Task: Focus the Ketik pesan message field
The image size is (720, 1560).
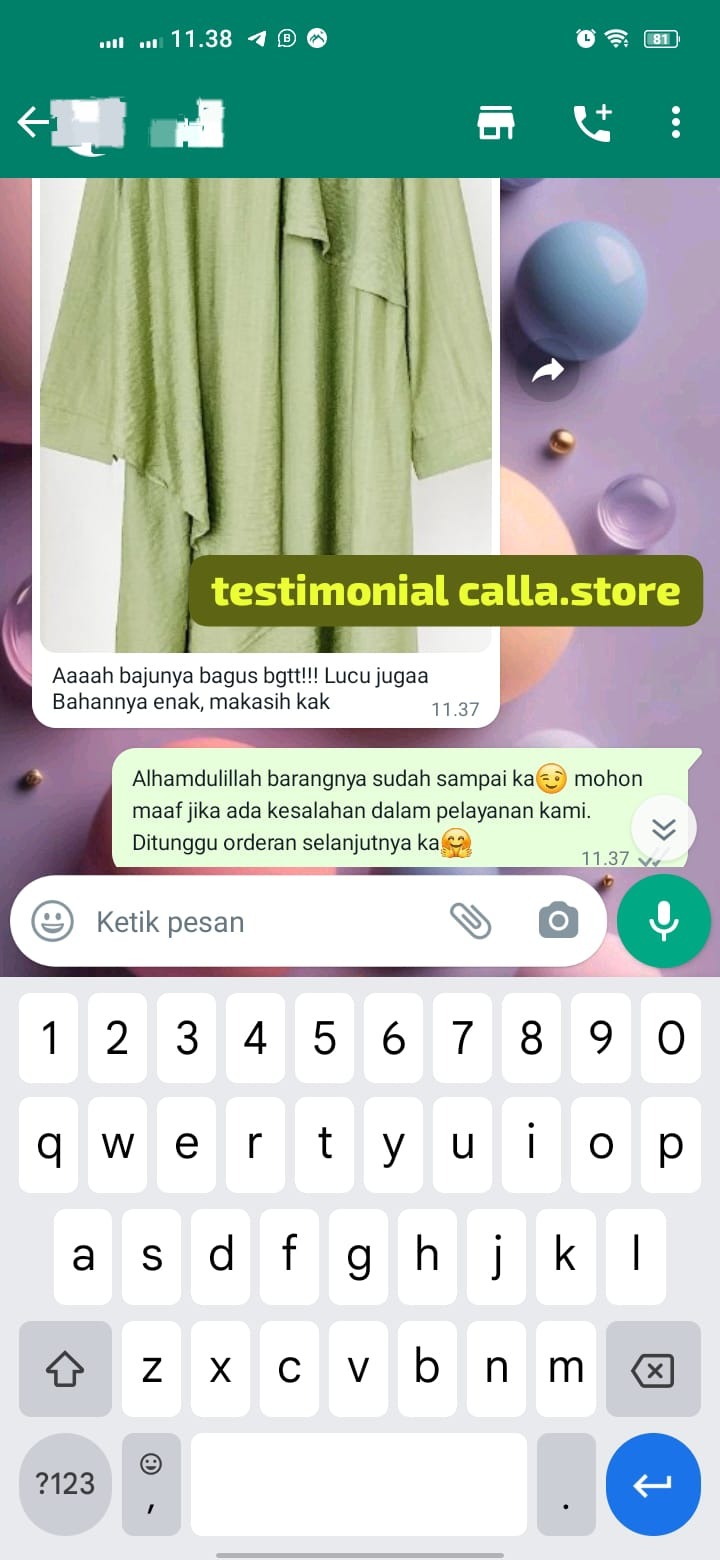Action: (x=260, y=921)
